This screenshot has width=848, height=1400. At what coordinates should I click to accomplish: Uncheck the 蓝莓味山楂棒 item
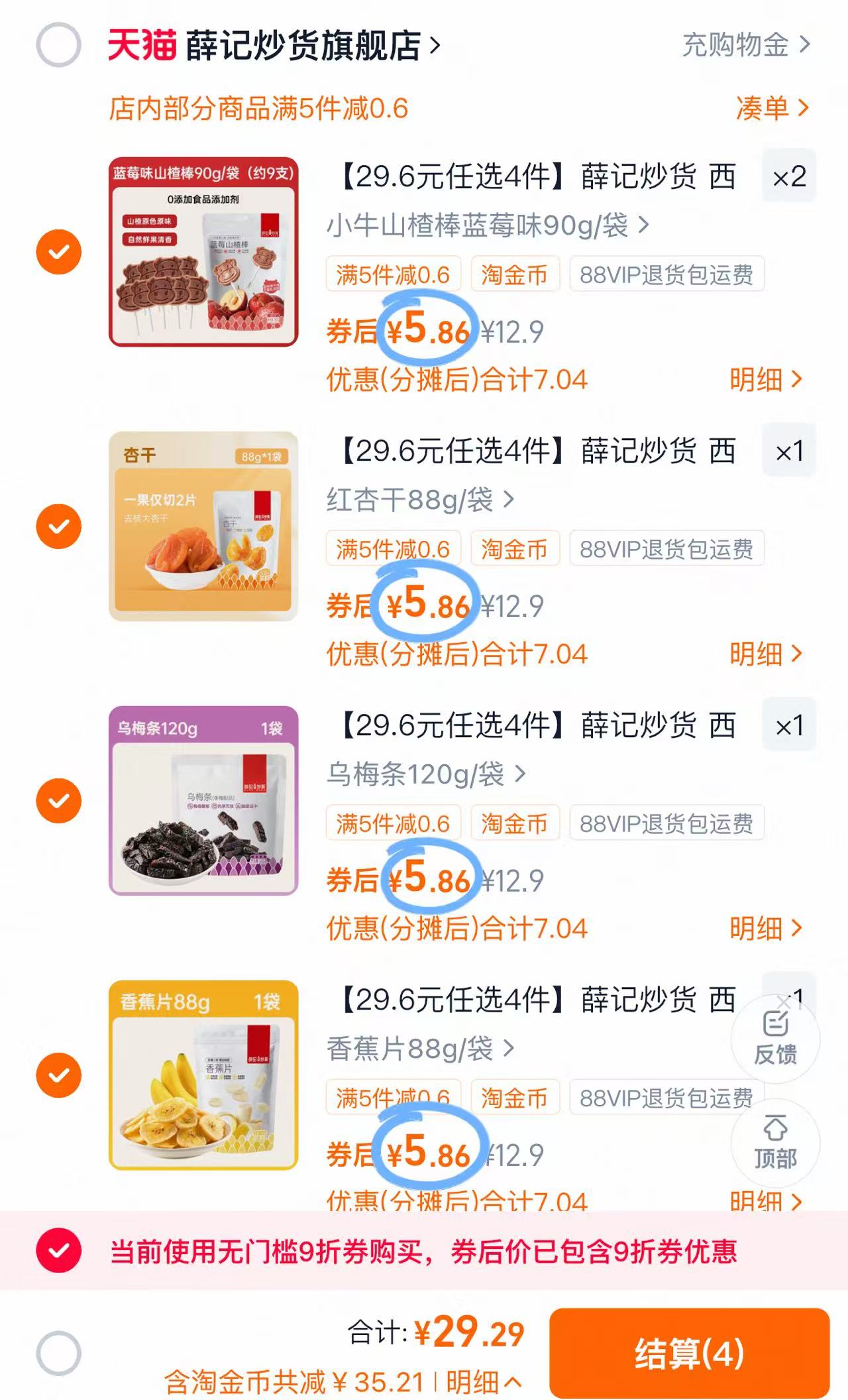coord(60,252)
